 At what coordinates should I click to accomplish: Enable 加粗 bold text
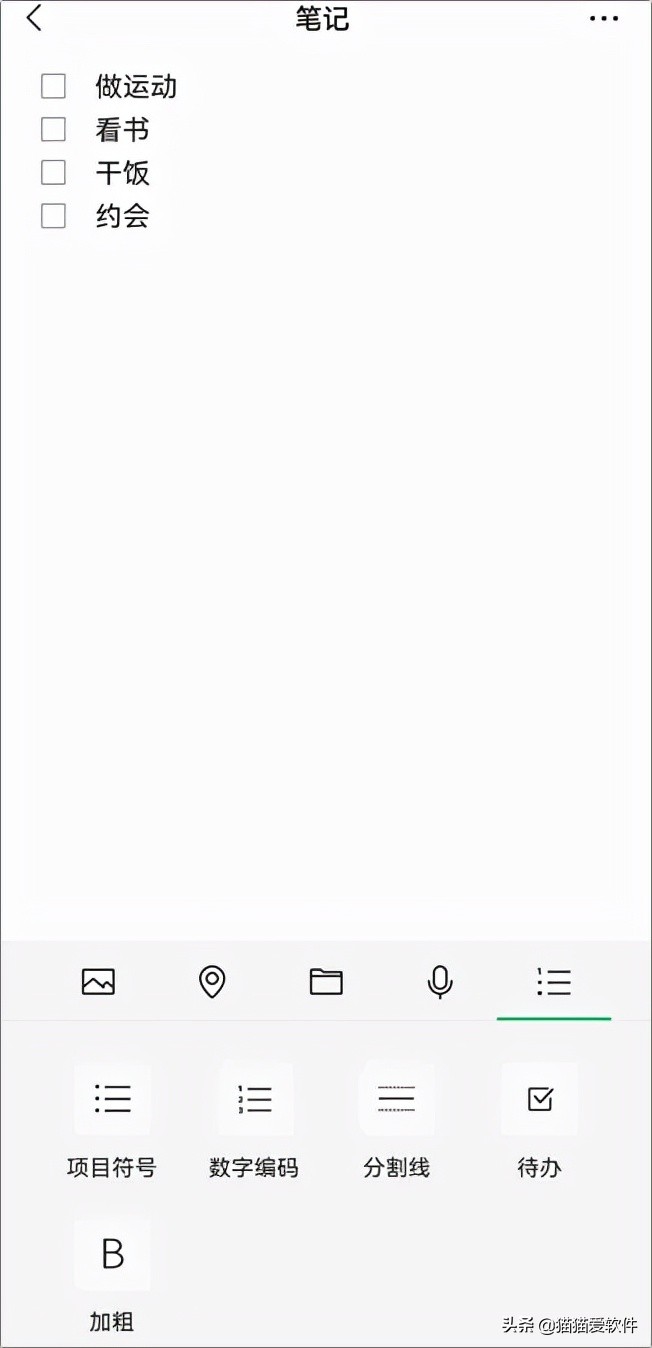[x=112, y=1254]
